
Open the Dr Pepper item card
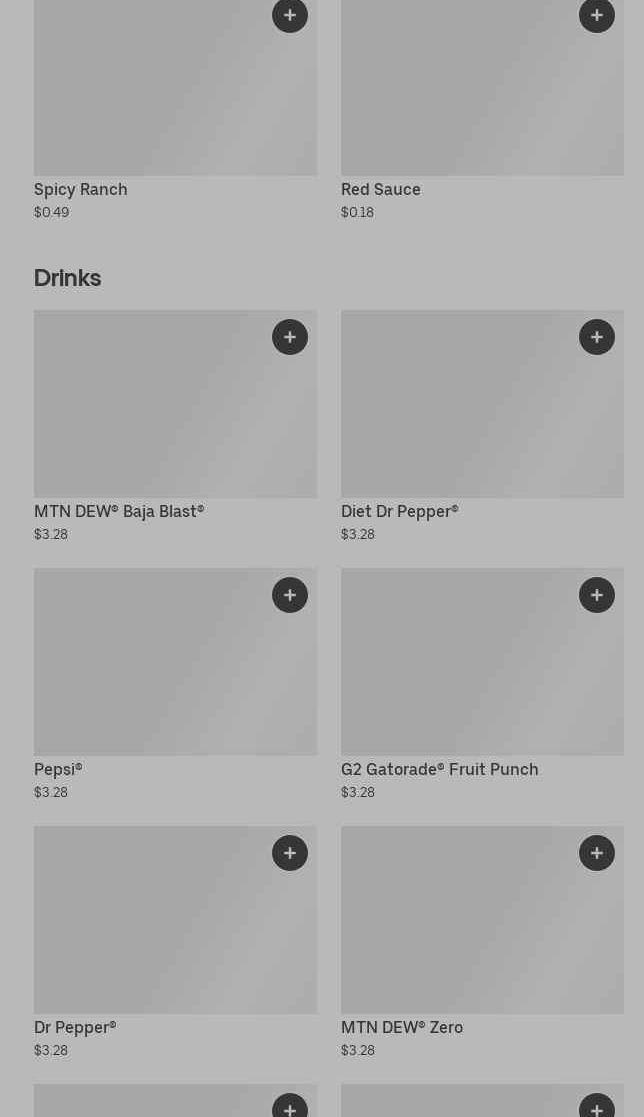point(175,942)
